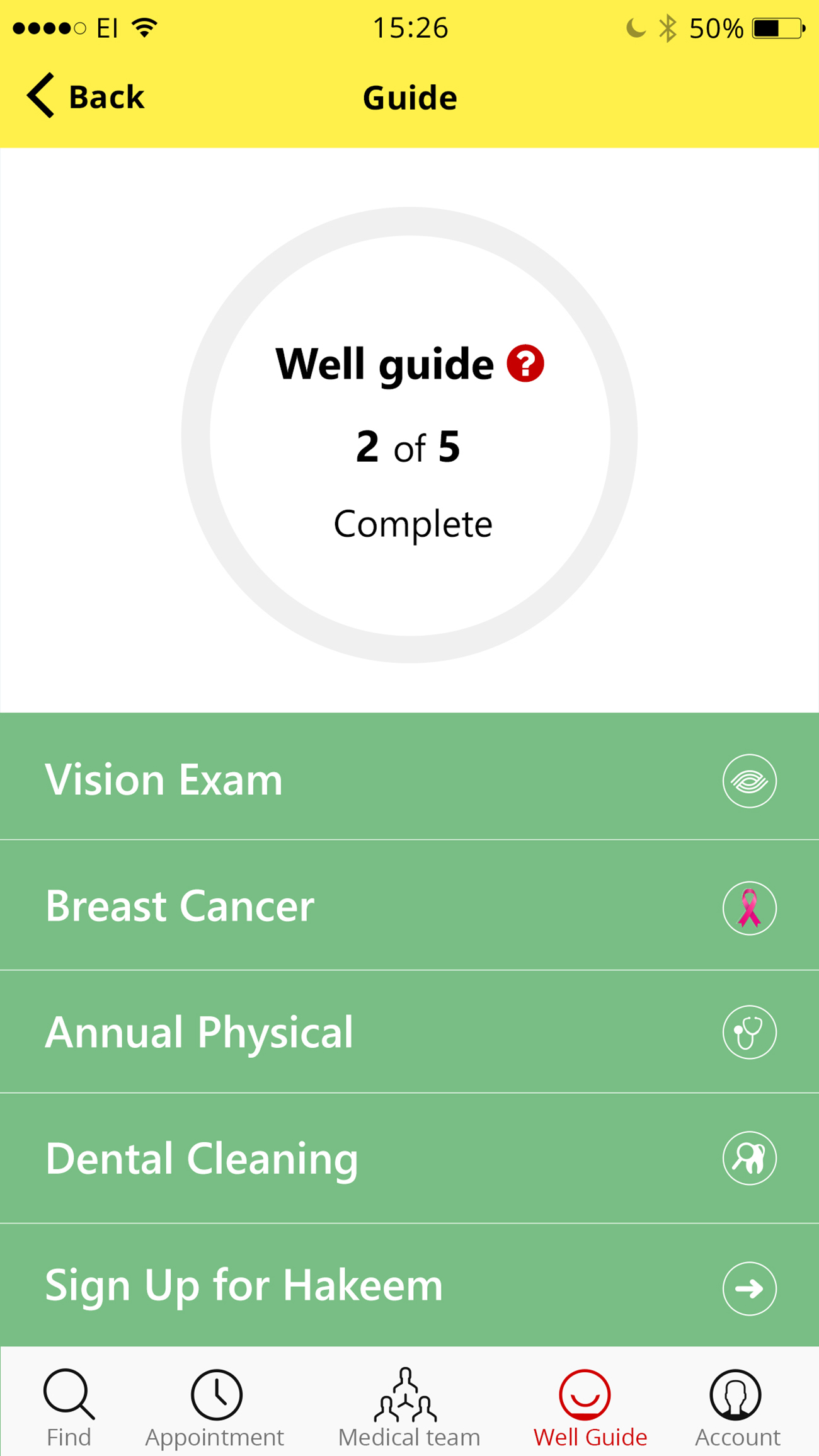Go back using the Back button

[x=85, y=96]
